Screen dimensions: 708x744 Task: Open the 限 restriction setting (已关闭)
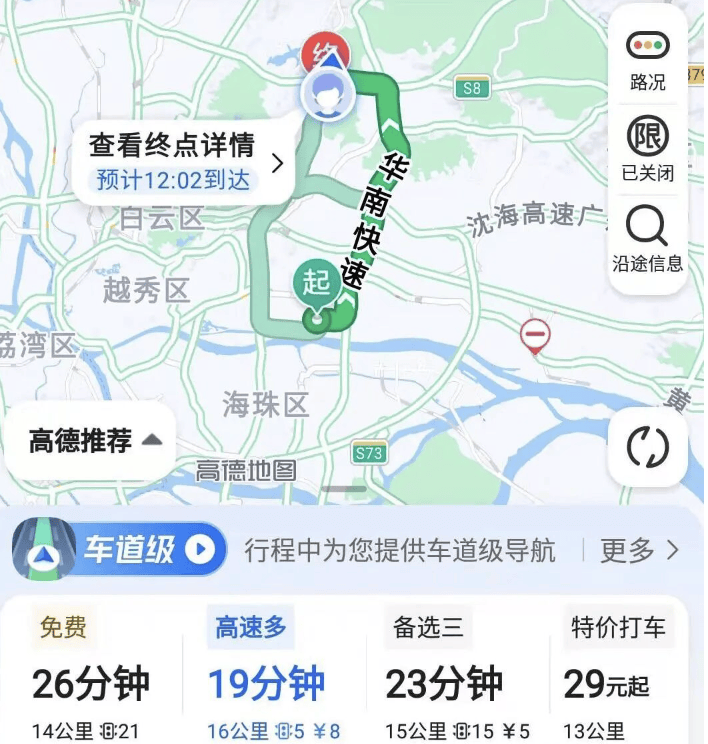tap(647, 148)
